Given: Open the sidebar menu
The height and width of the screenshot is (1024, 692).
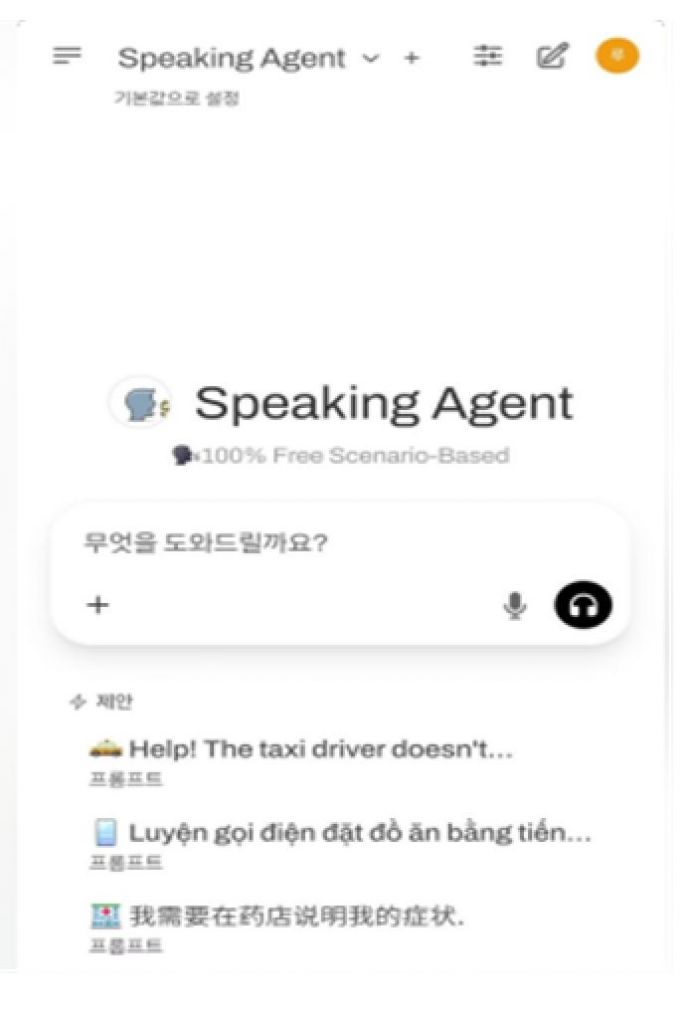Looking at the screenshot, I should [x=67, y=56].
